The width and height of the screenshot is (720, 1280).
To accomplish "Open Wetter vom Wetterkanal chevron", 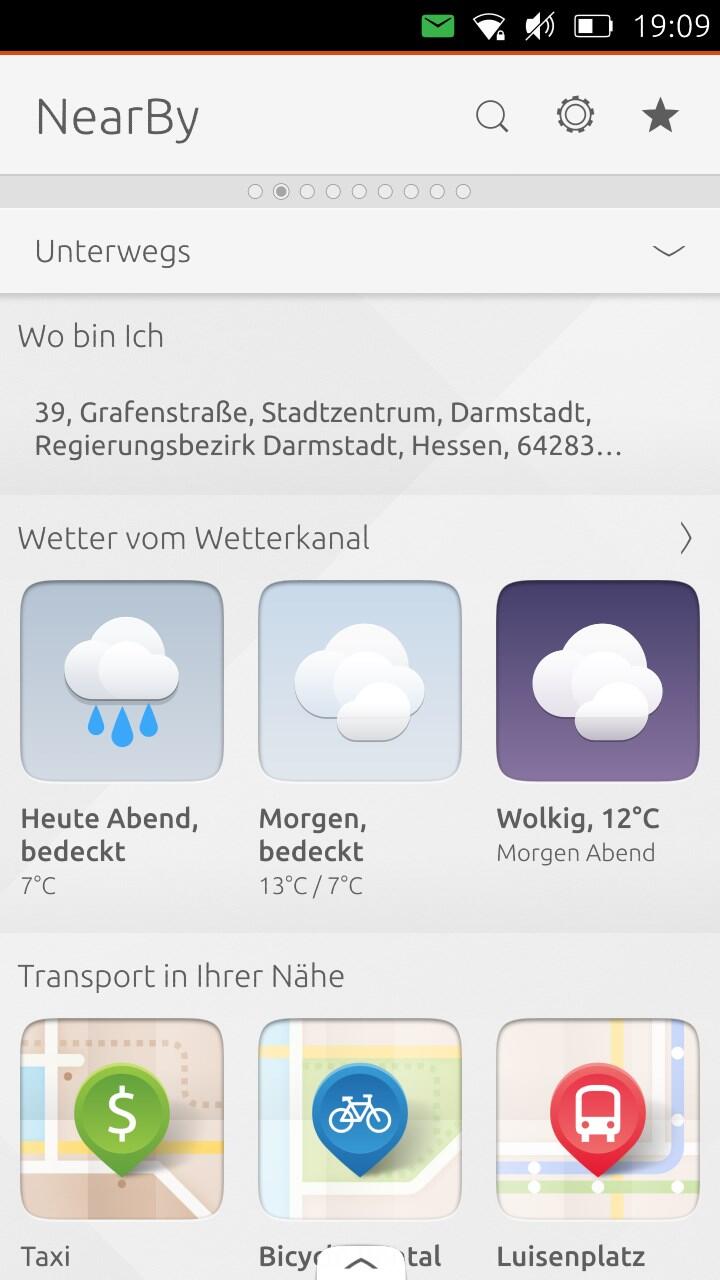I will point(686,538).
